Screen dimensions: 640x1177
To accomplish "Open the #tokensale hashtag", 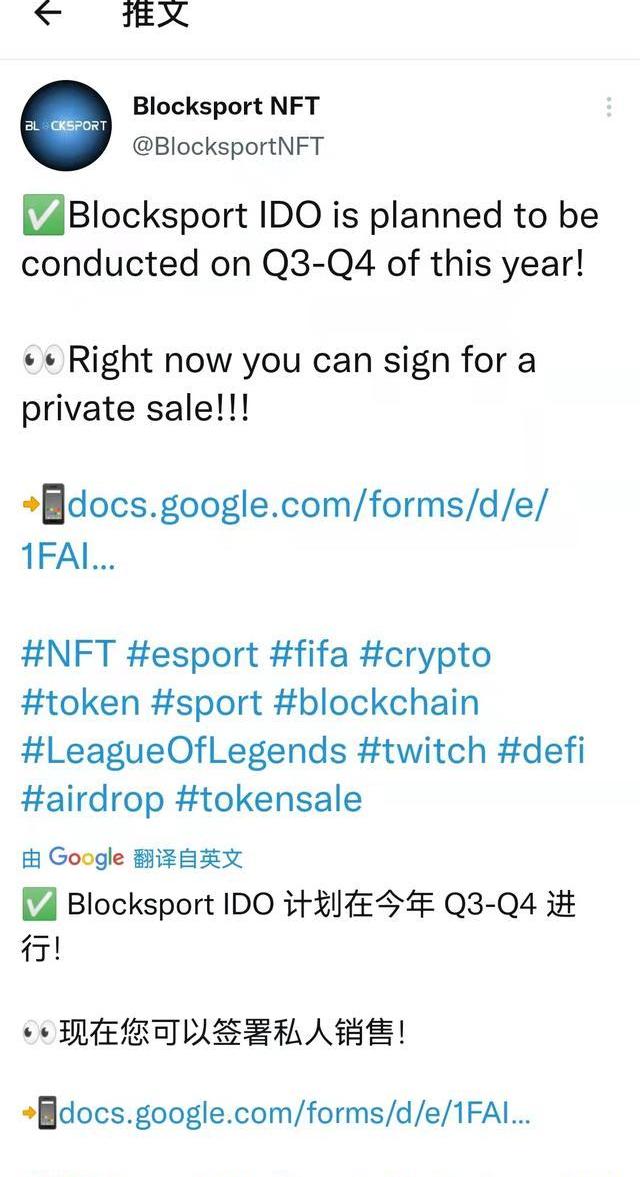I will [268, 799].
